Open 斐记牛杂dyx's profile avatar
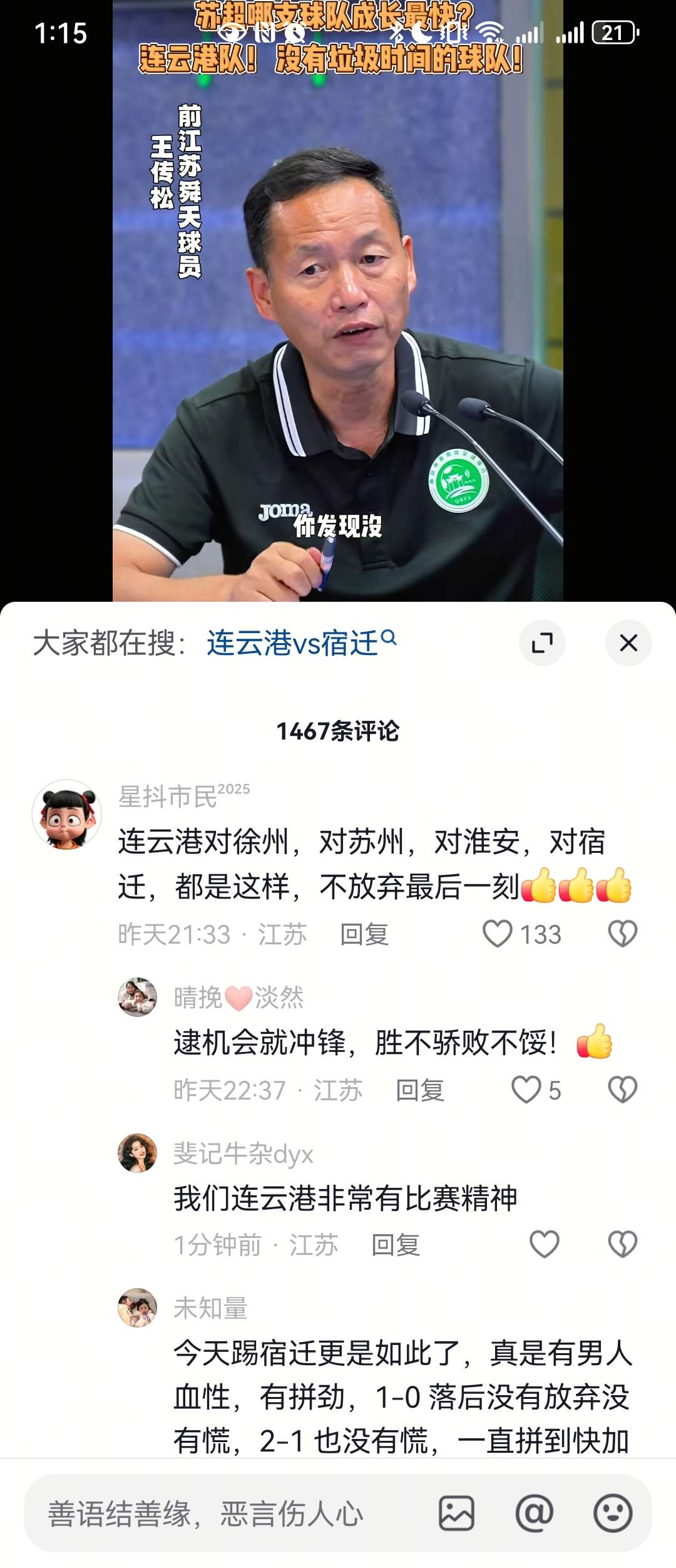 [x=137, y=1153]
